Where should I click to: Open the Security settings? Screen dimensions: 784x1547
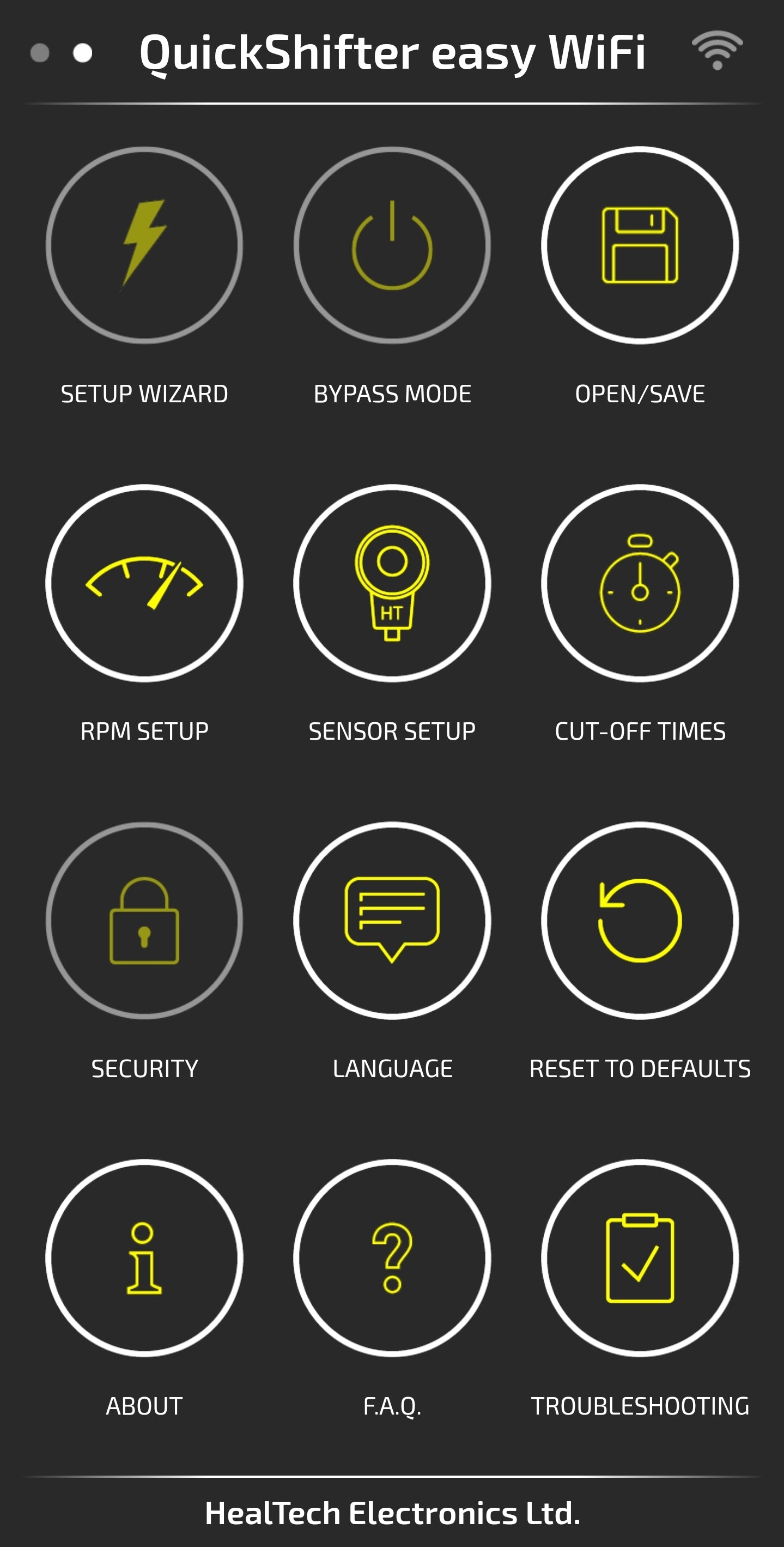pos(144,920)
